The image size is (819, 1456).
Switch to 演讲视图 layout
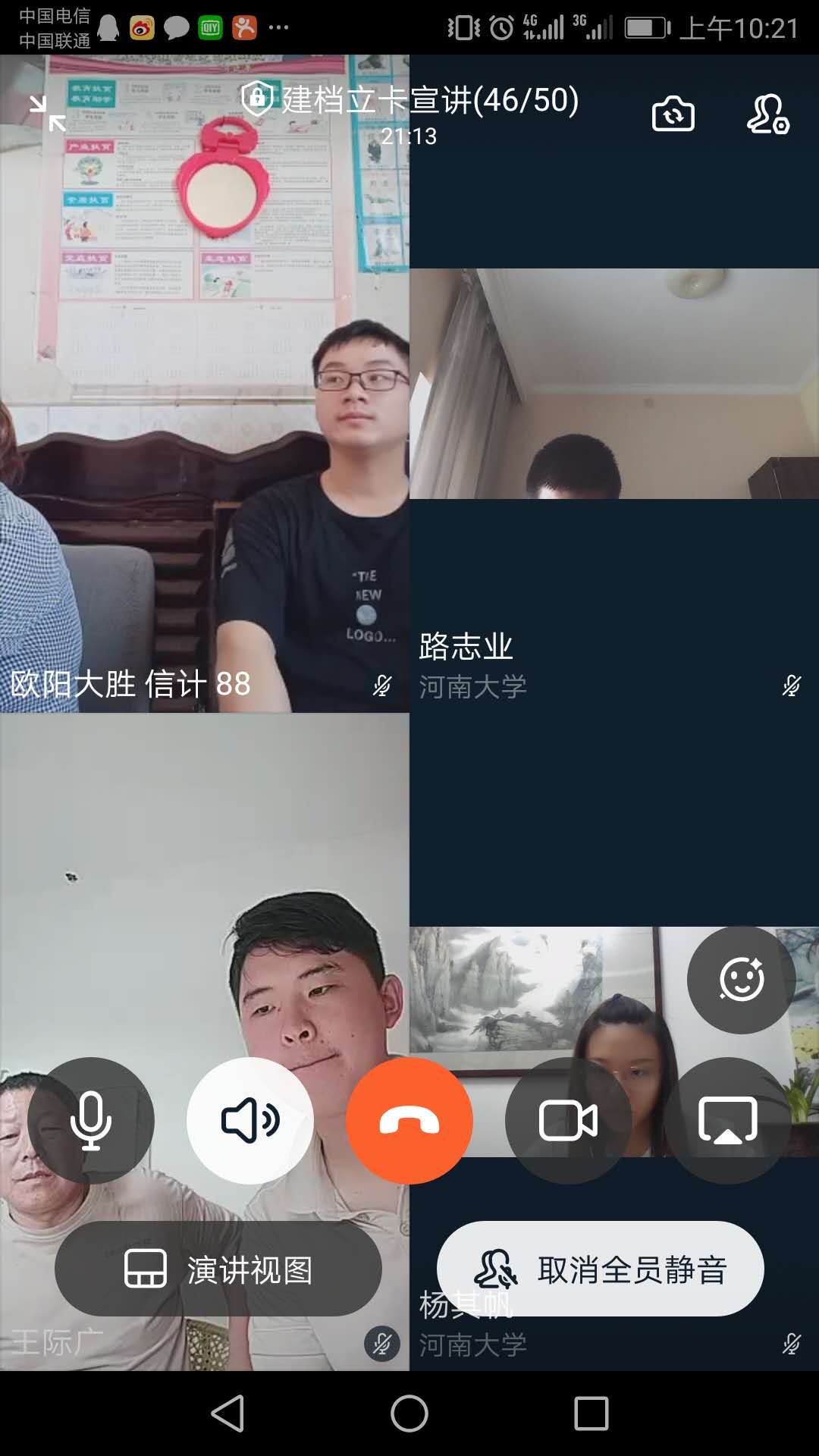point(218,1269)
